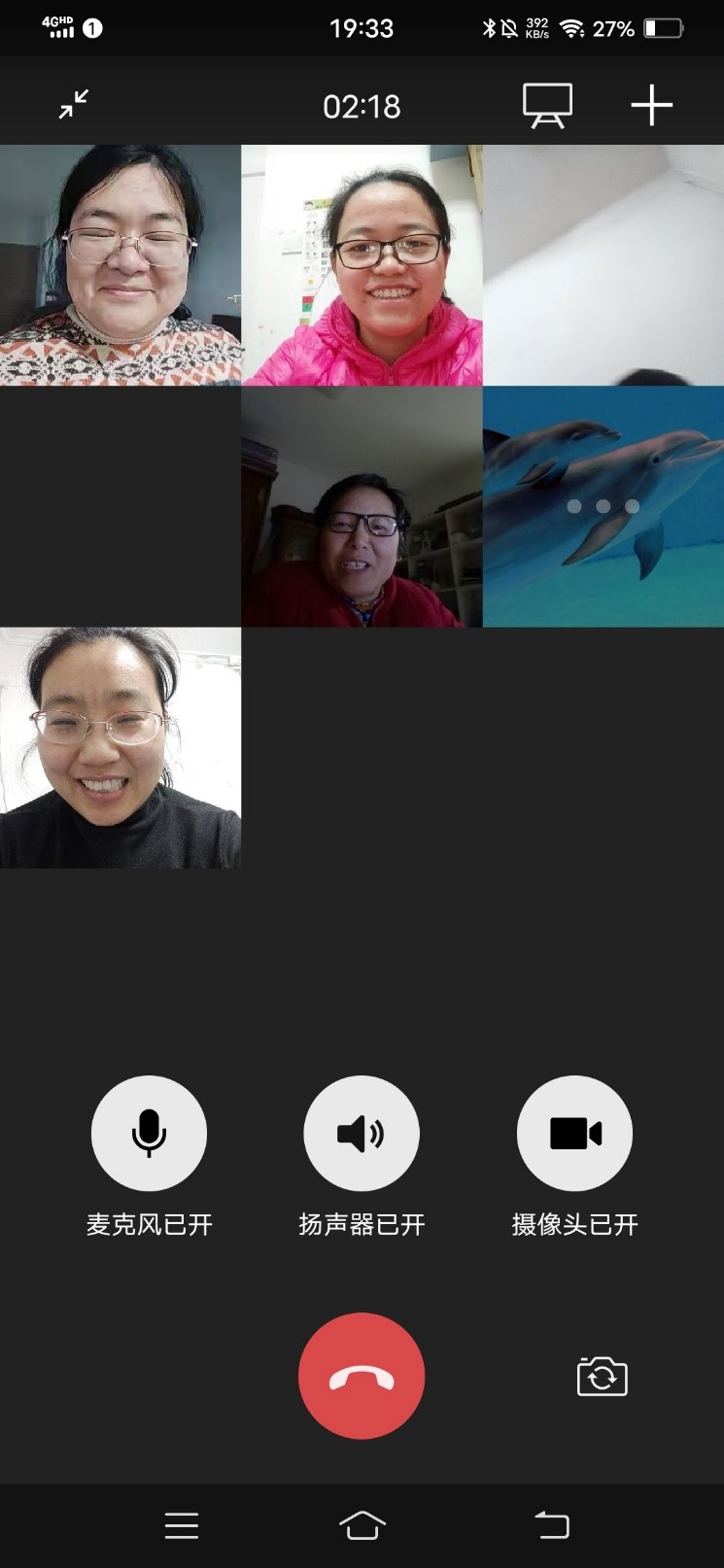Image resolution: width=724 pixels, height=1568 pixels.
Task: Disable the camera (摄像头已开)
Action: (574, 1133)
